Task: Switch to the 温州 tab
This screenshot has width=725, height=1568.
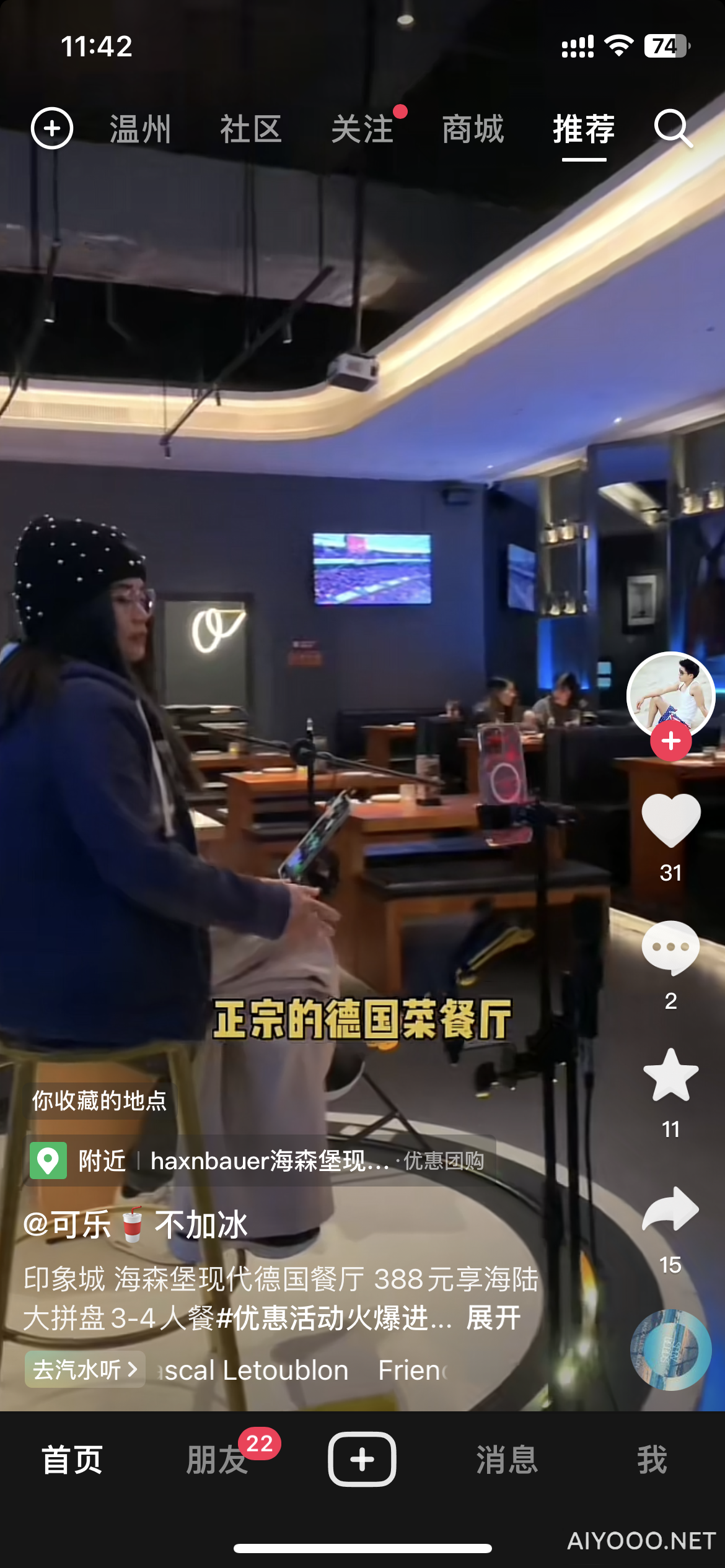Action: pos(140,129)
